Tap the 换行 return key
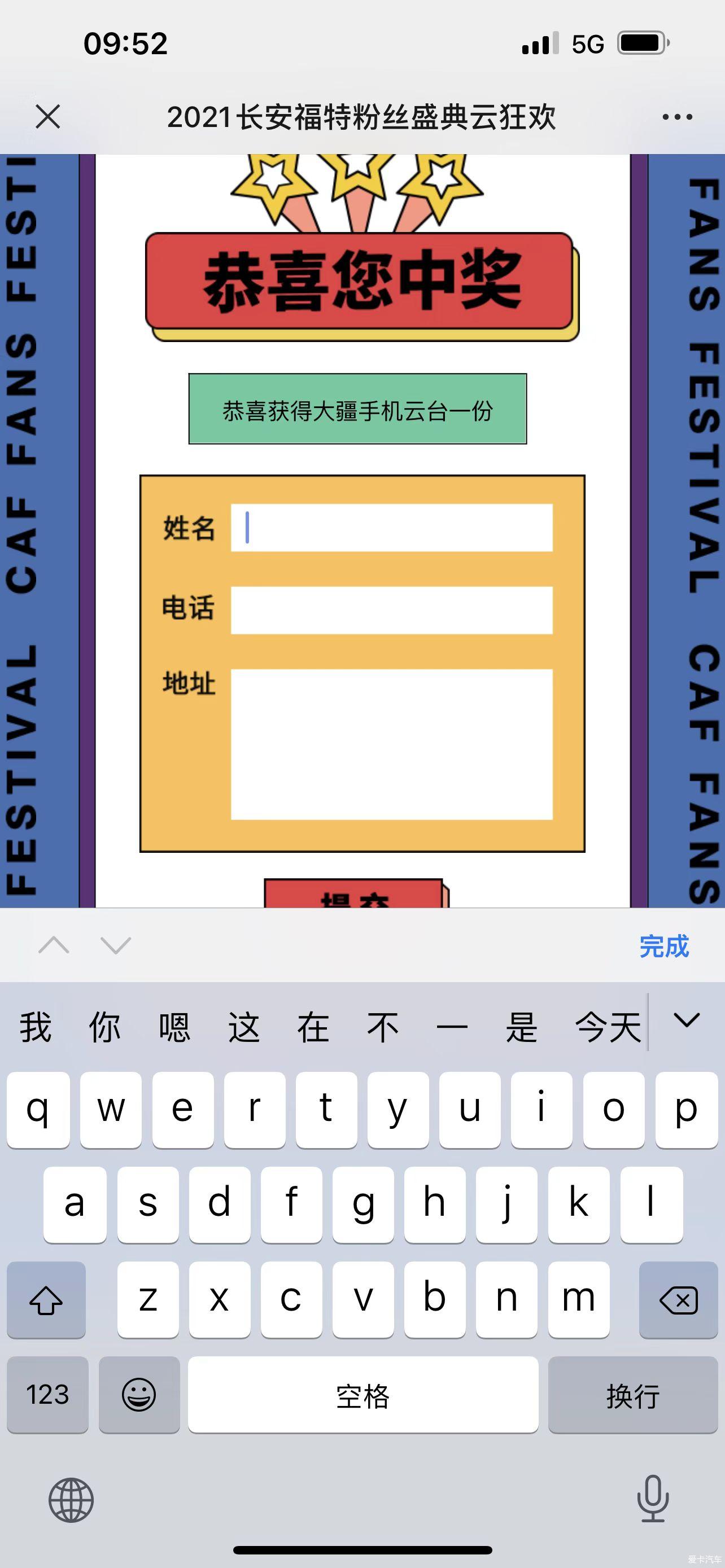This screenshot has height=1568, width=725. pyautogui.click(x=632, y=1394)
